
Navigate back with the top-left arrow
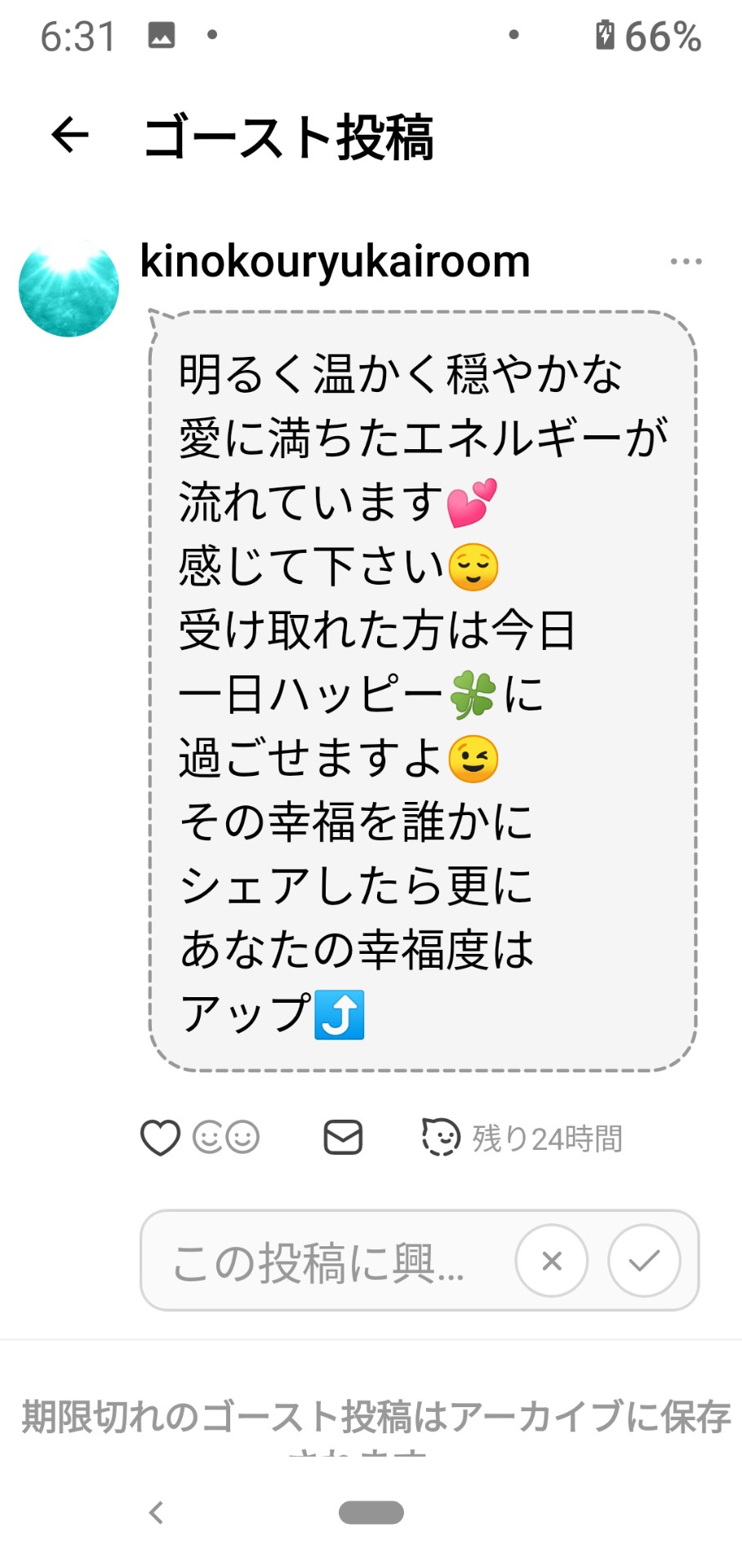[68, 135]
